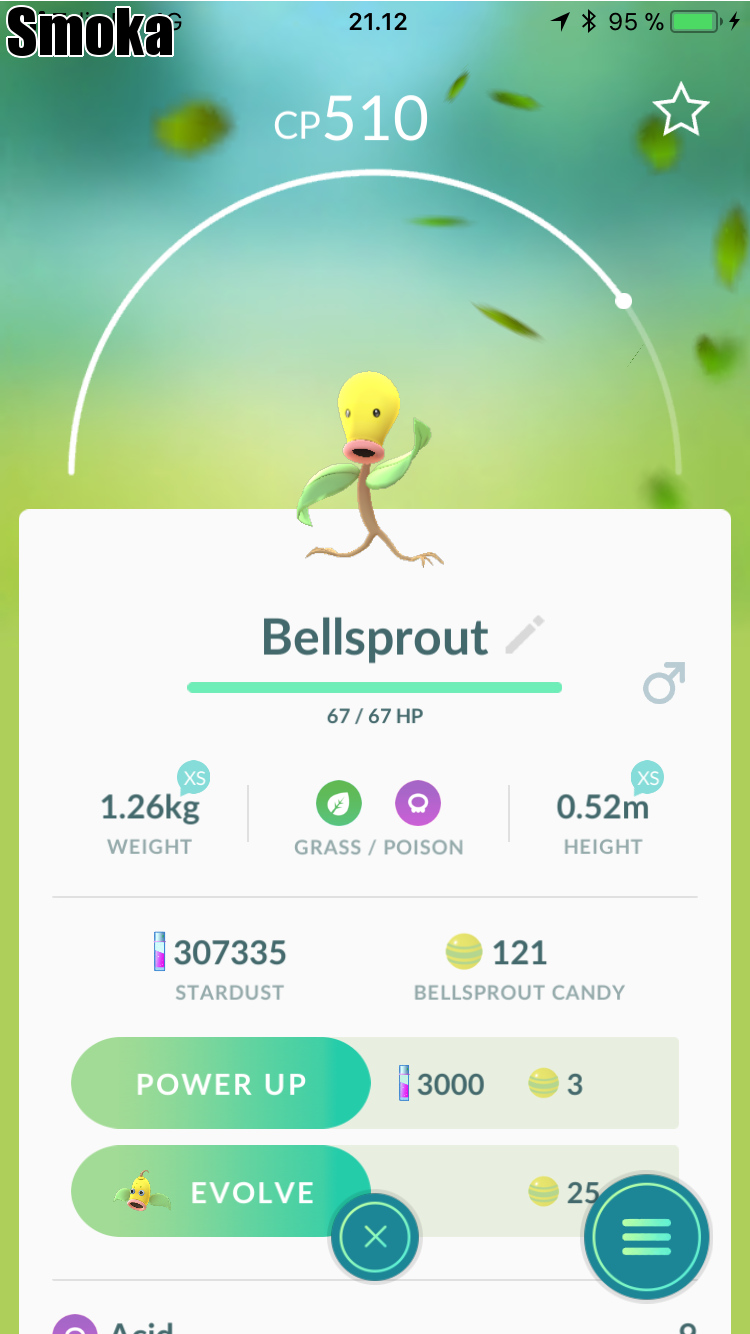Image resolution: width=750 pixels, height=1334 pixels.
Task: Power up Bellsprout for 3000 stardust
Action: pos(221,1084)
